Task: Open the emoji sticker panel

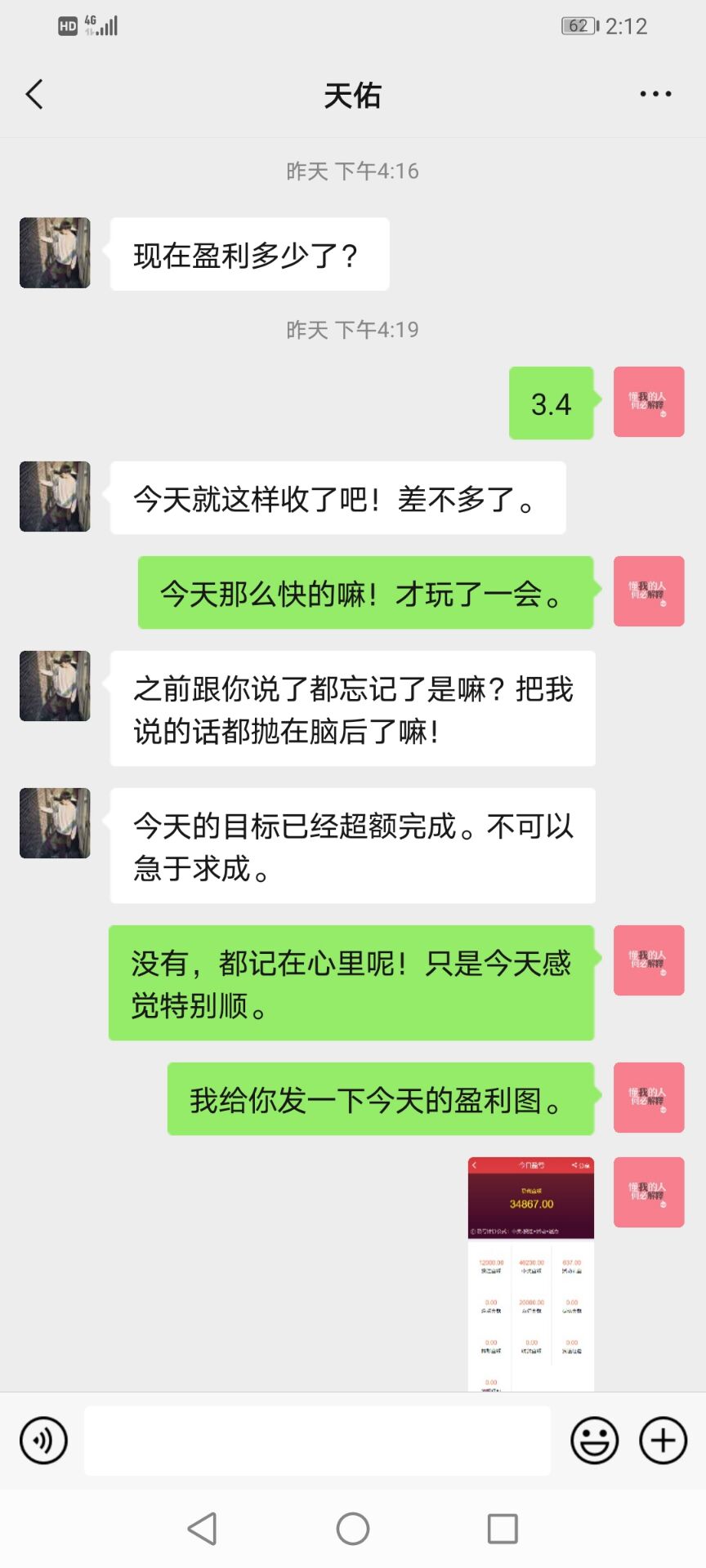Action: (x=594, y=1440)
